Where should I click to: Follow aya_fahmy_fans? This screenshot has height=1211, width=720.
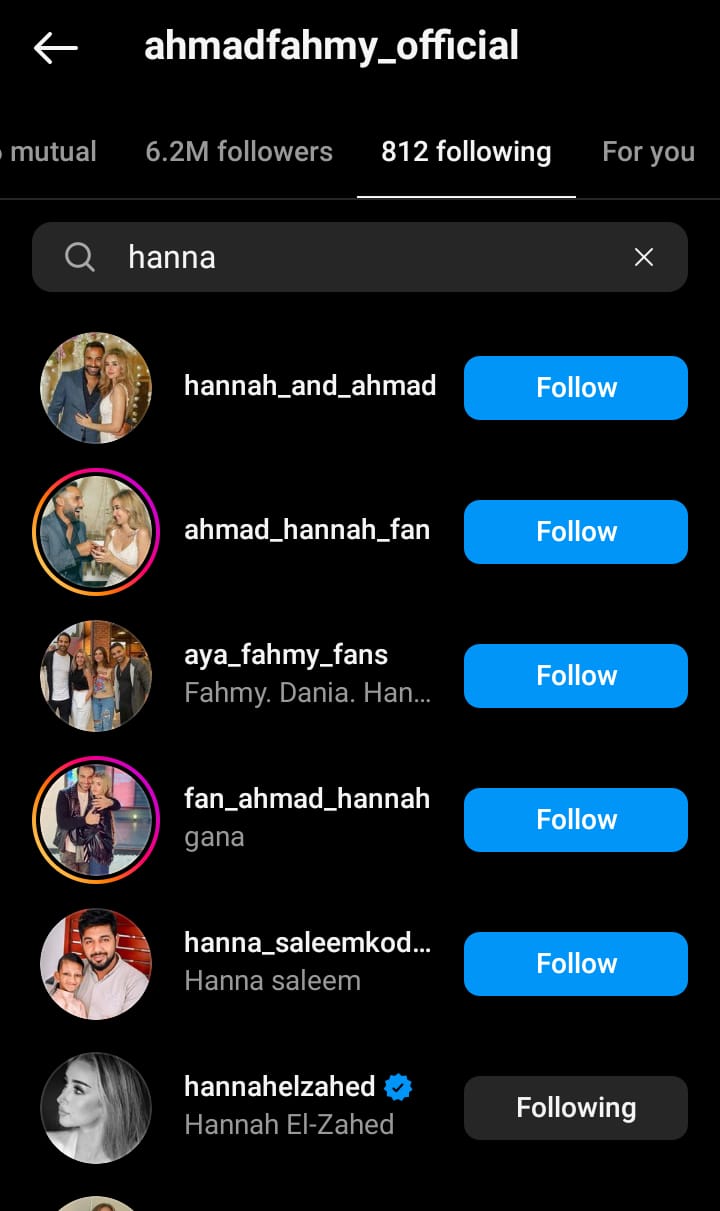click(x=575, y=676)
